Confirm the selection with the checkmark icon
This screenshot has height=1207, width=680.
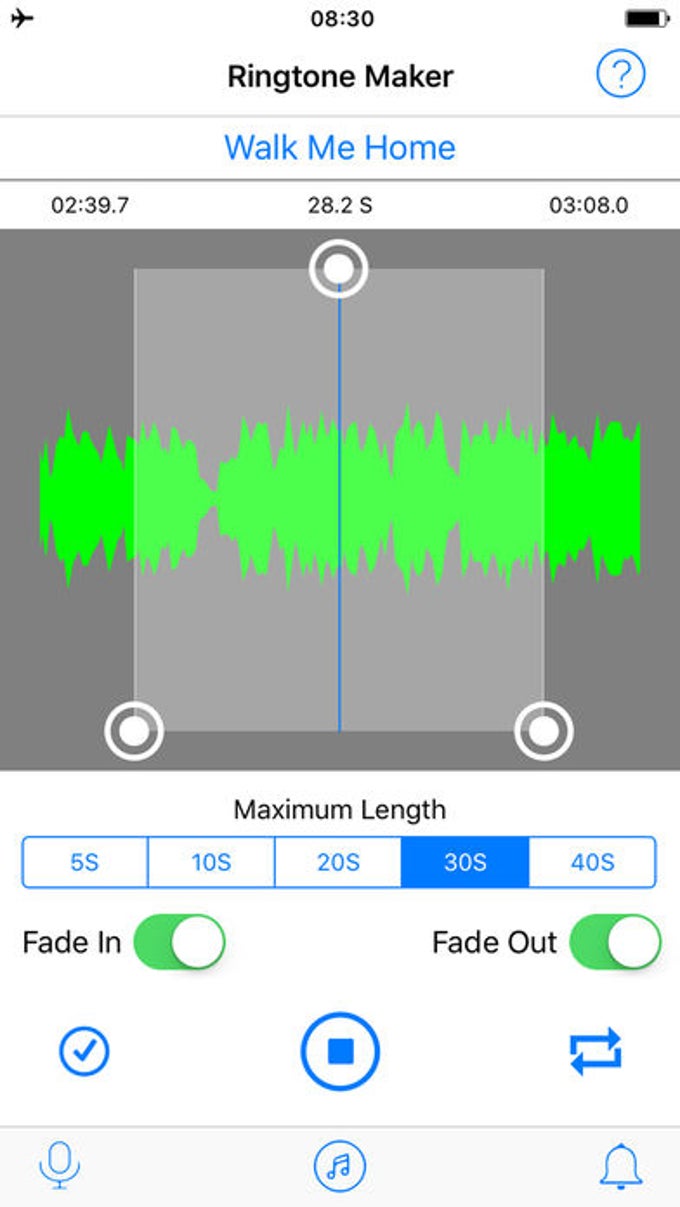(85, 1052)
